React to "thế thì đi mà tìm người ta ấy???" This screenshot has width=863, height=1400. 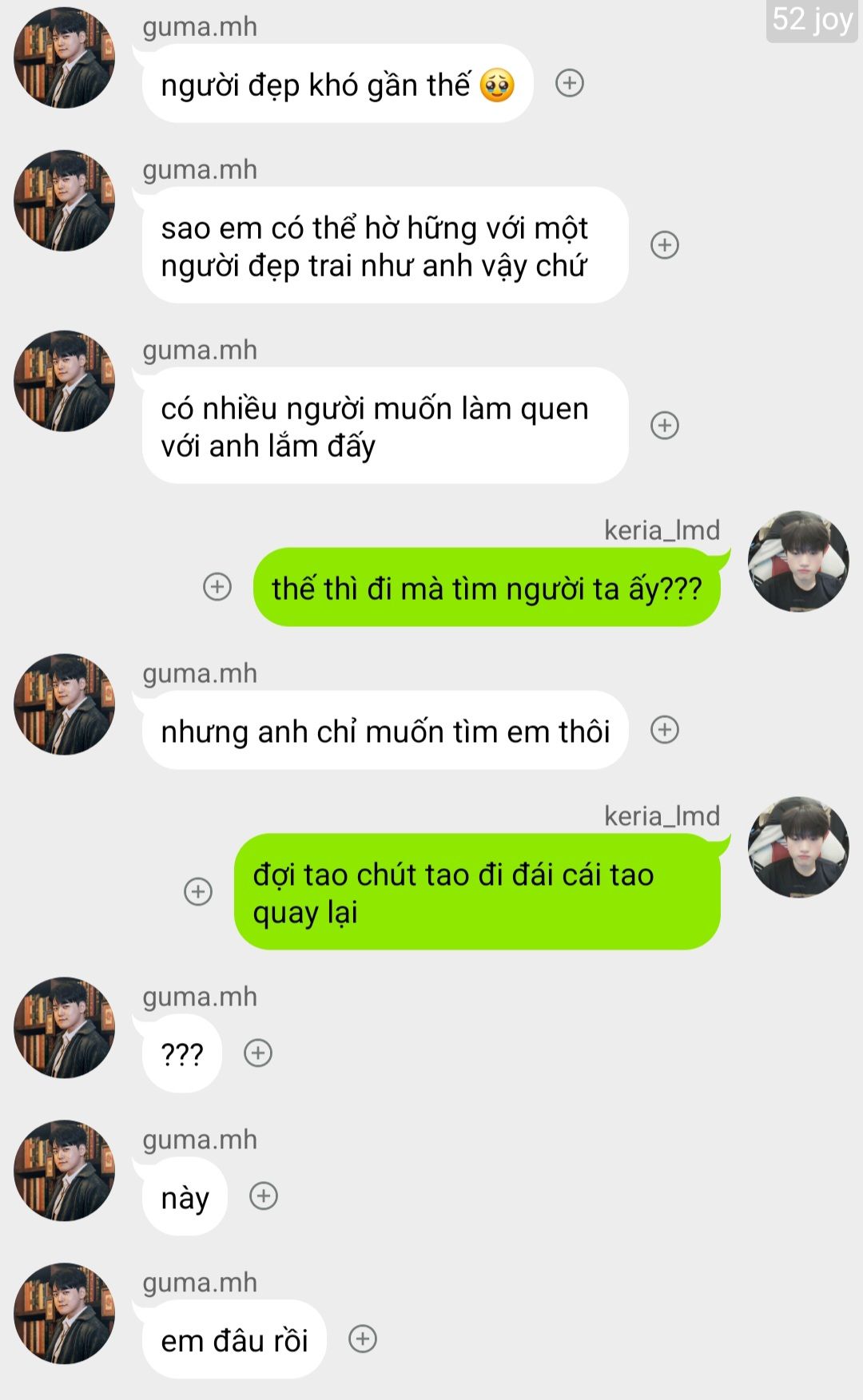pos(217,587)
